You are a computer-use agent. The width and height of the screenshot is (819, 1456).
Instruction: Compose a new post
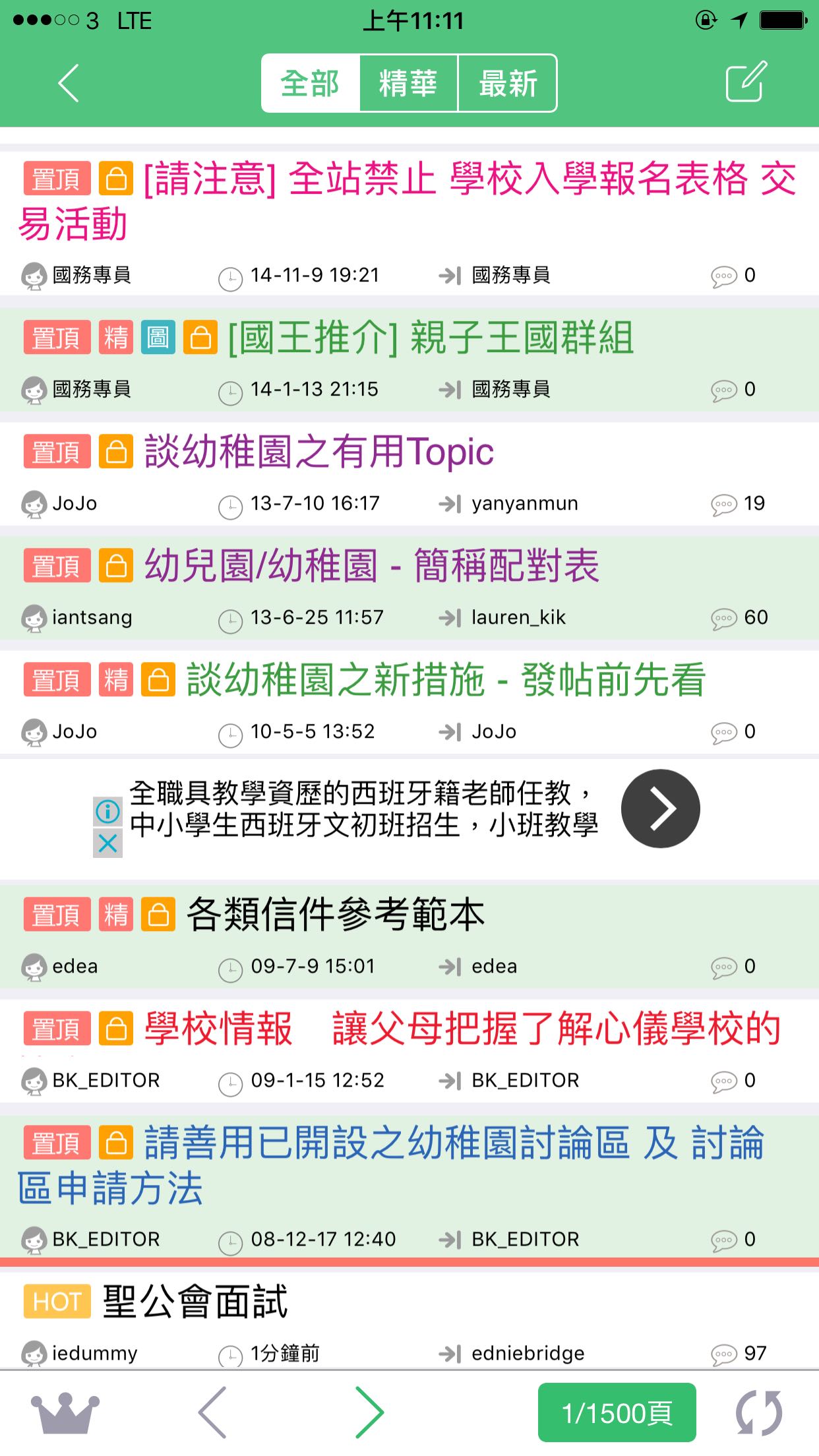pyautogui.click(x=746, y=82)
